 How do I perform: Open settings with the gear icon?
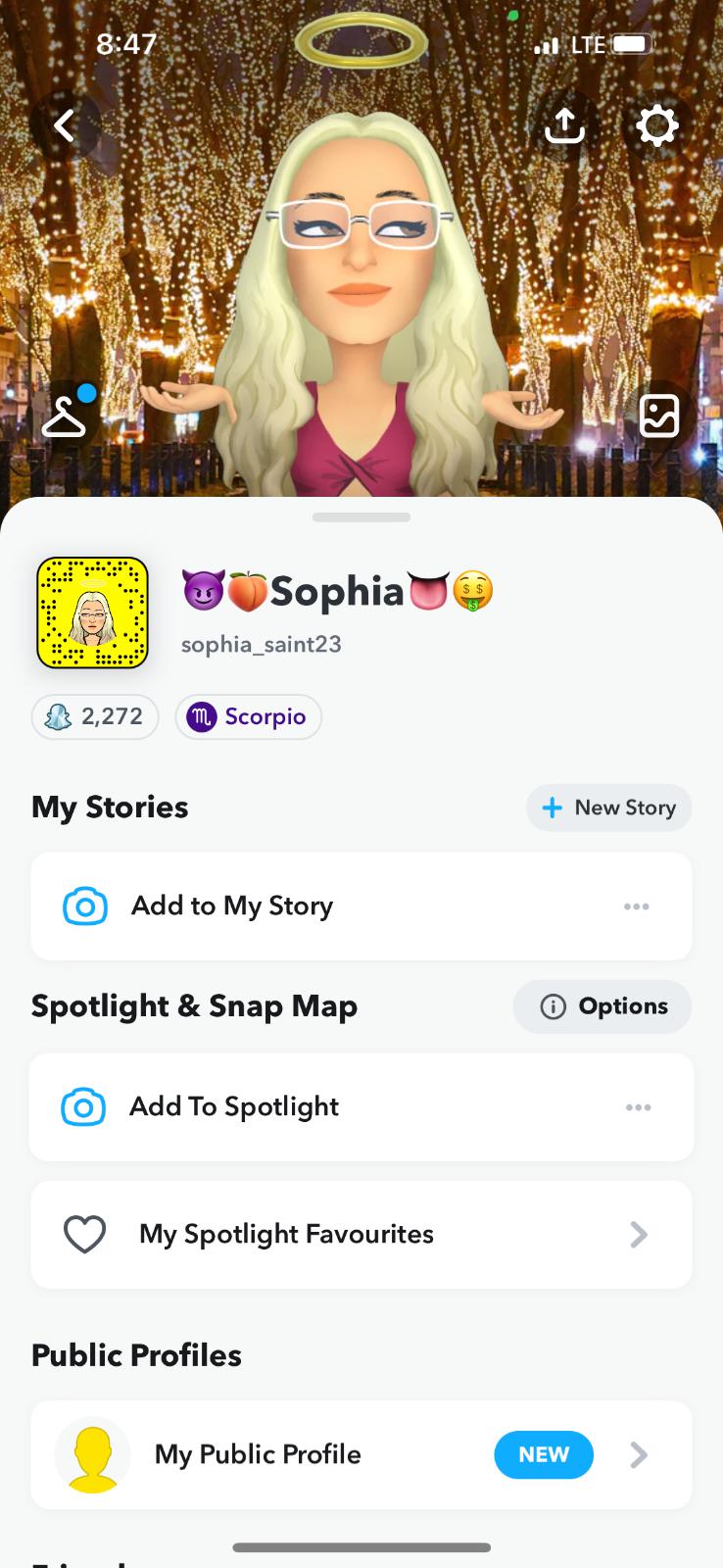point(656,125)
